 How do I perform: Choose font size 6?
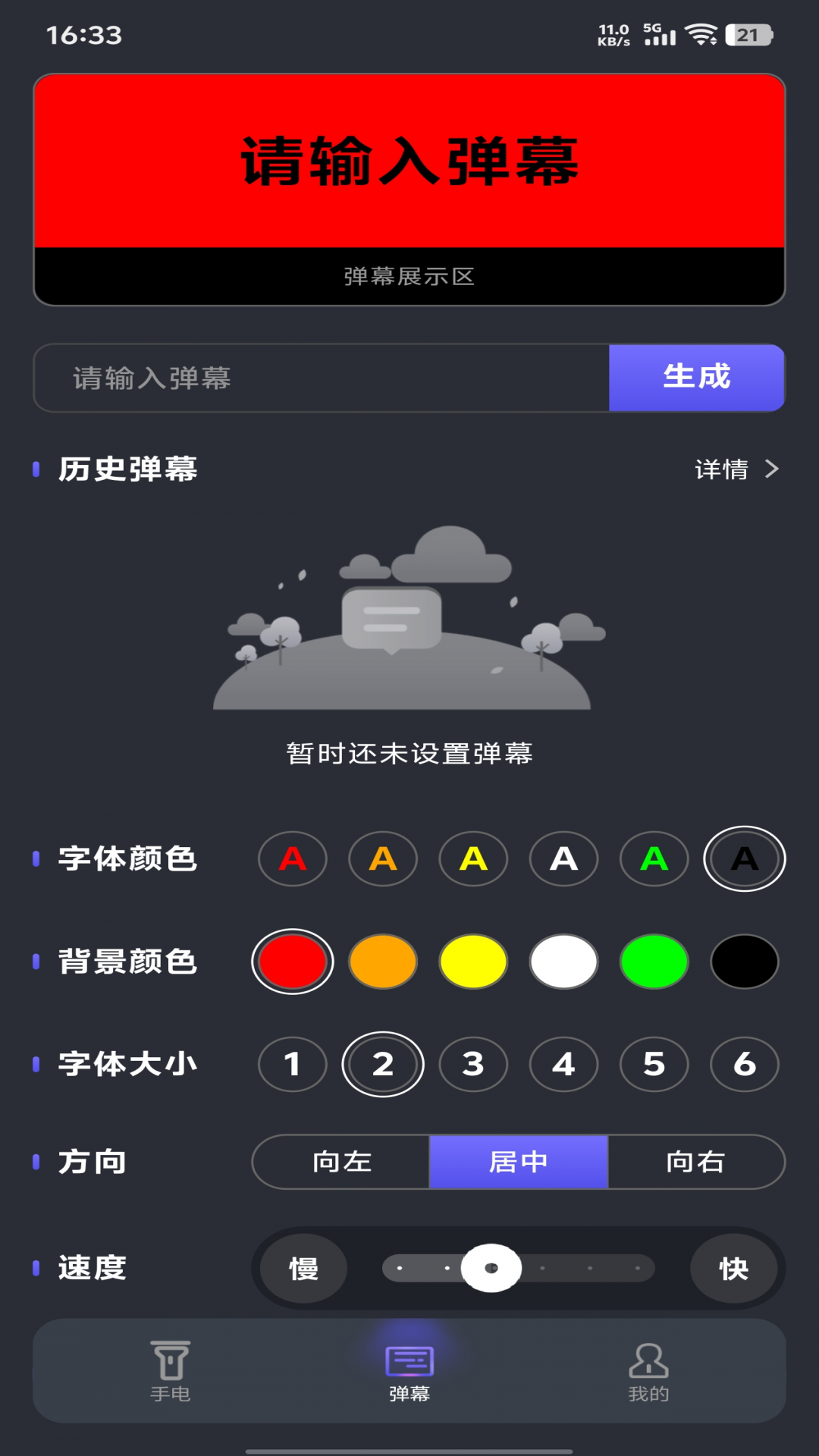(x=744, y=1065)
